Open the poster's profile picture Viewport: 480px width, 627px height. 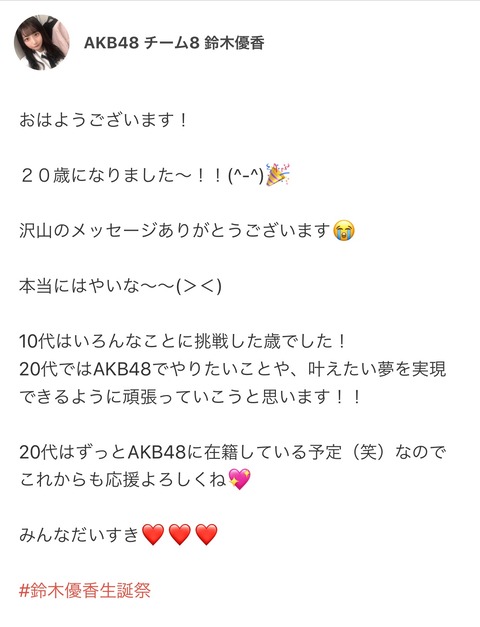42,42
